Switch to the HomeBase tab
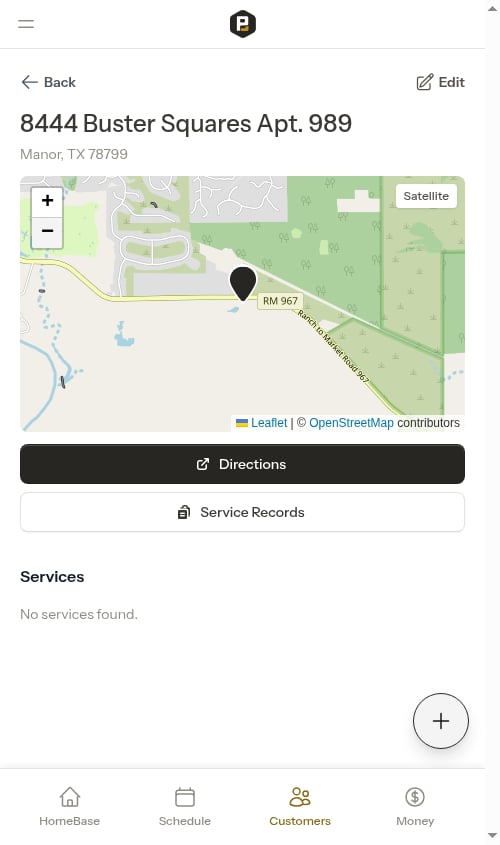Viewport: 500px width, 845px height. [70, 806]
